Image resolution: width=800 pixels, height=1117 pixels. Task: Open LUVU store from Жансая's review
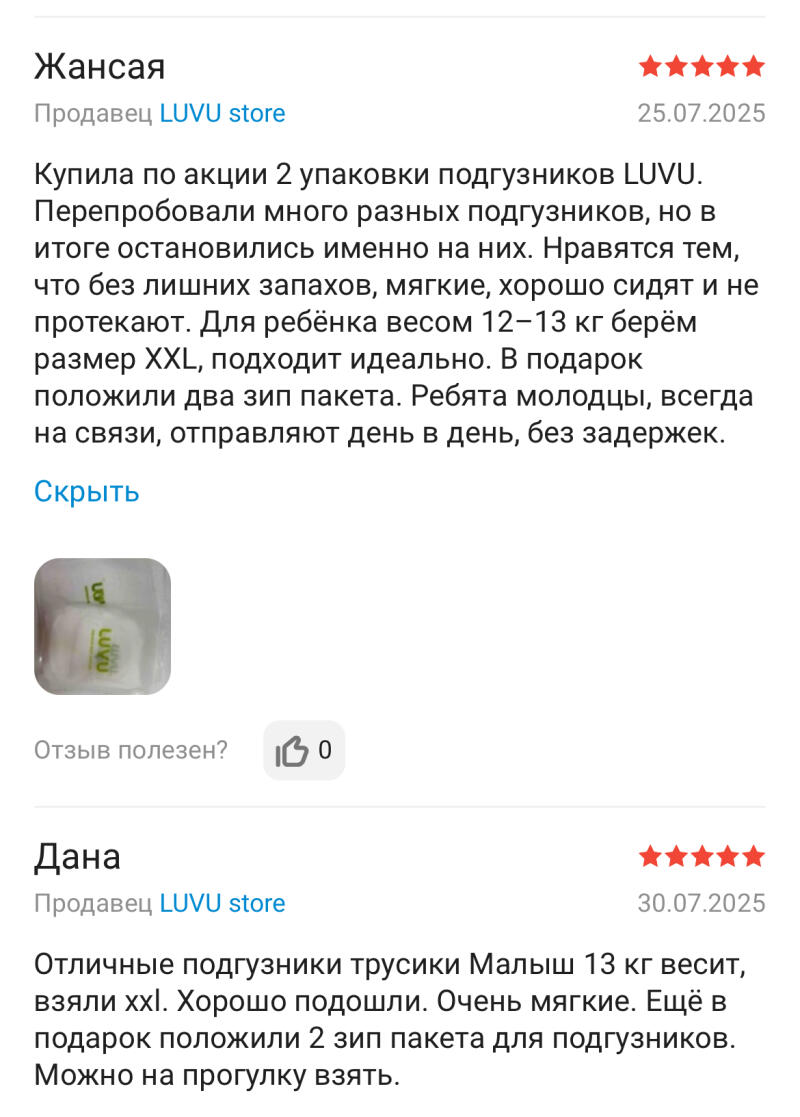[x=221, y=113]
